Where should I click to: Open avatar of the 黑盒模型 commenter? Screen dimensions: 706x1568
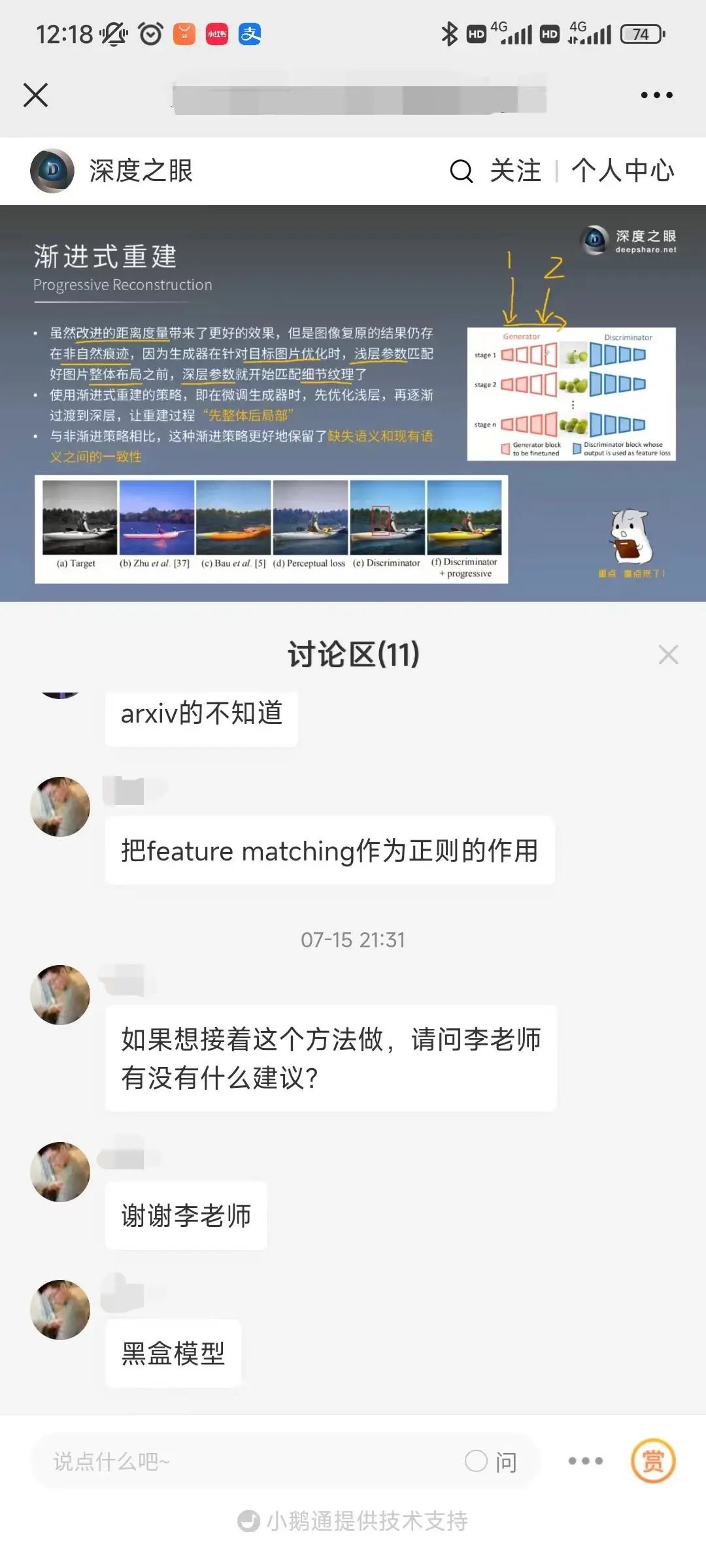point(60,1310)
